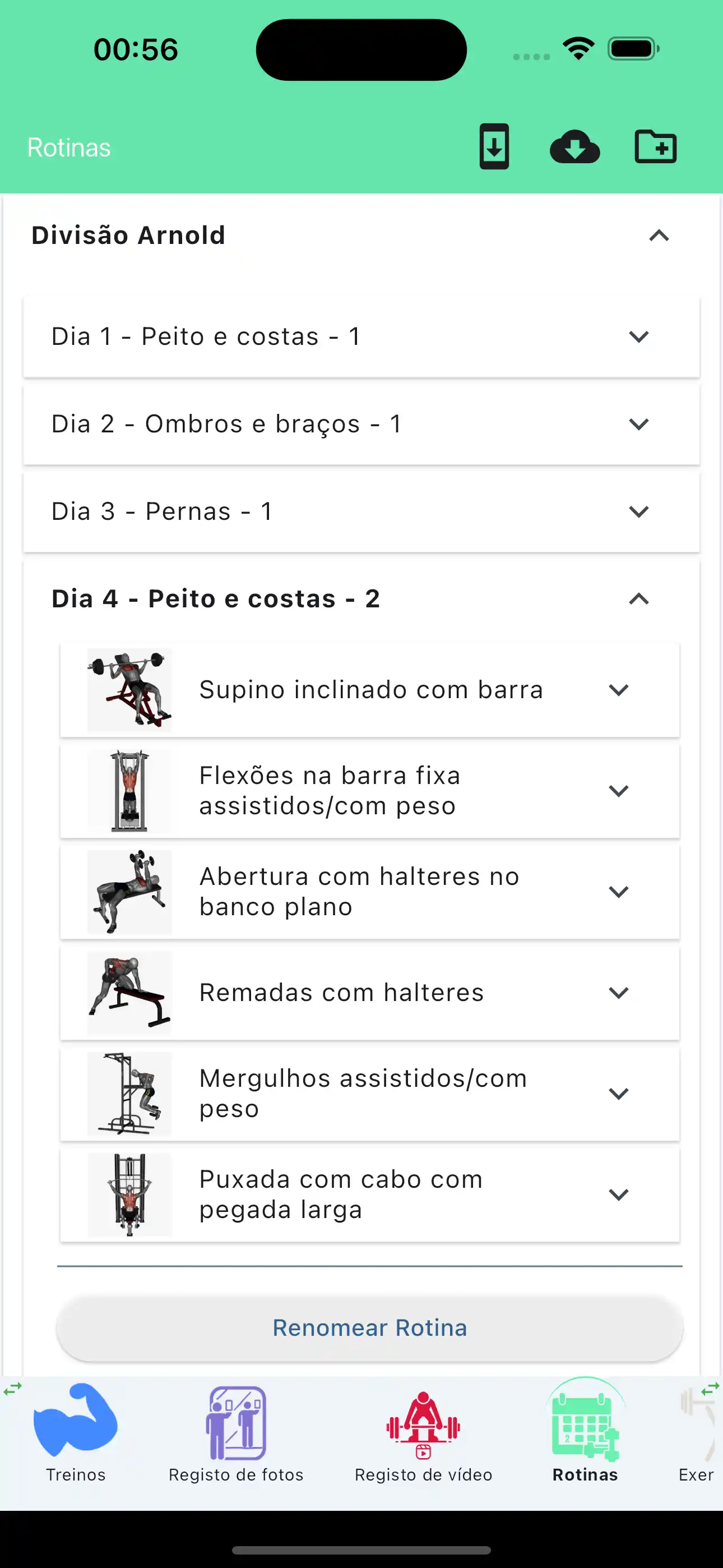The width and height of the screenshot is (723, 1568).
Task: Expand Remadas com halteres details
Action: point(618,992)
